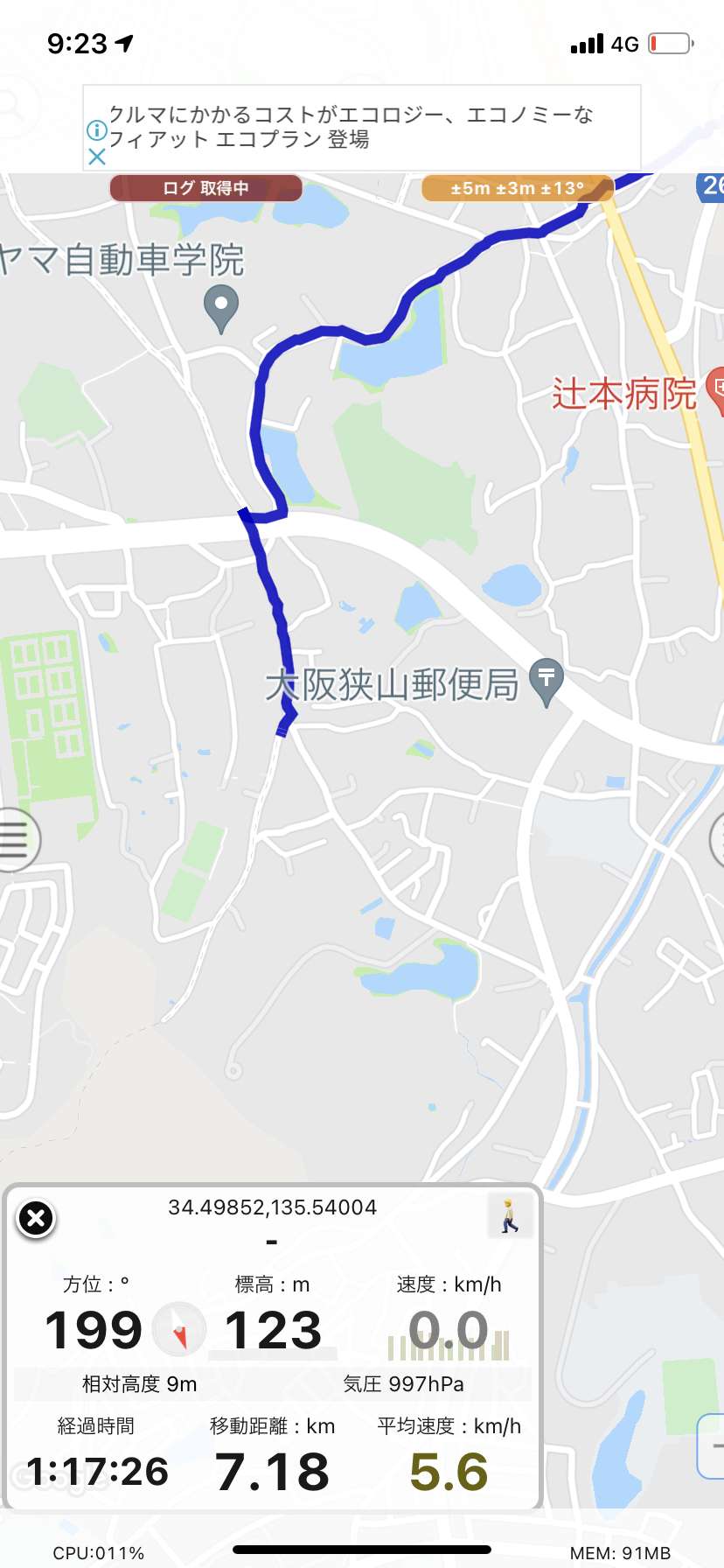Open ad info icon on the banner
724x1568 pixels.
pos(97,131)
